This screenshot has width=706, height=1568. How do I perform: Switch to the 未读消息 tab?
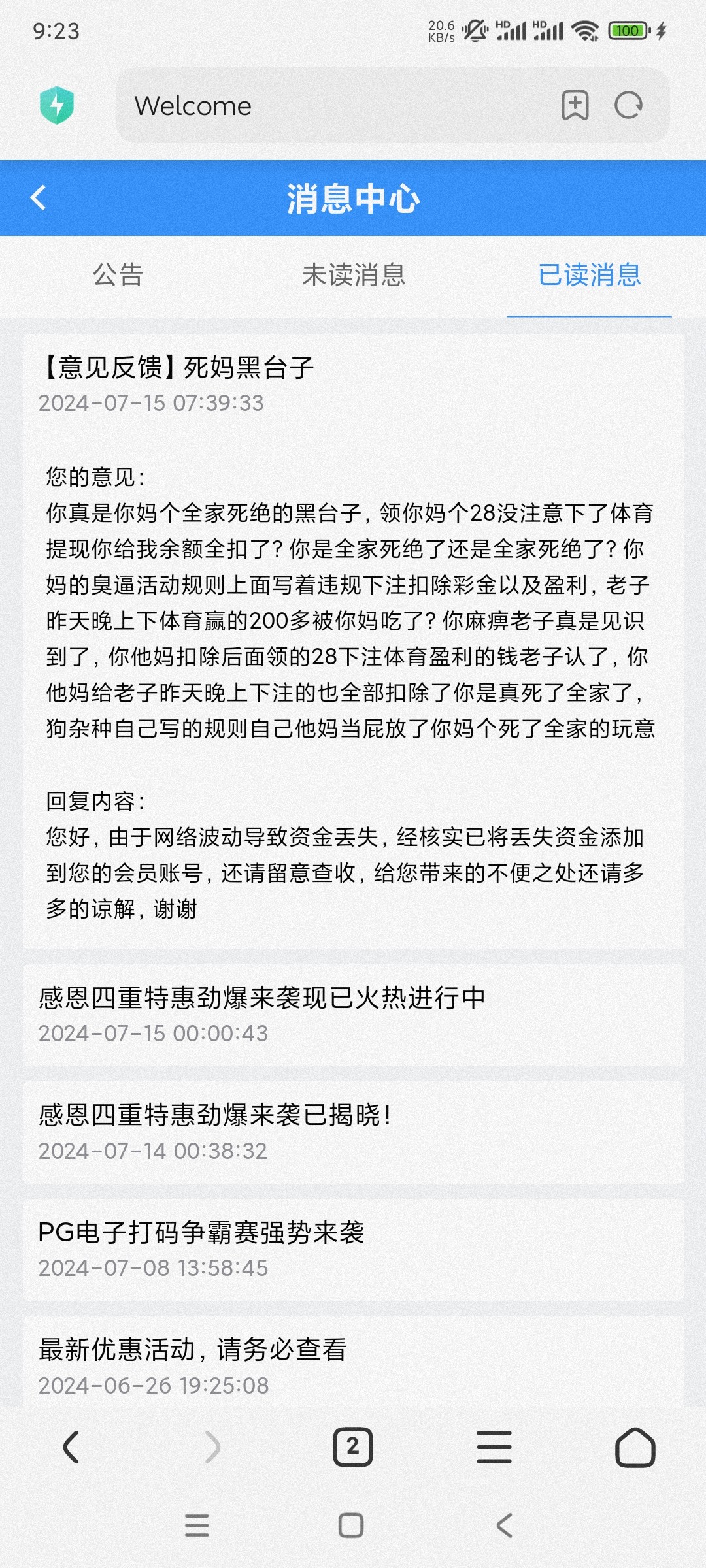(353, 275)
